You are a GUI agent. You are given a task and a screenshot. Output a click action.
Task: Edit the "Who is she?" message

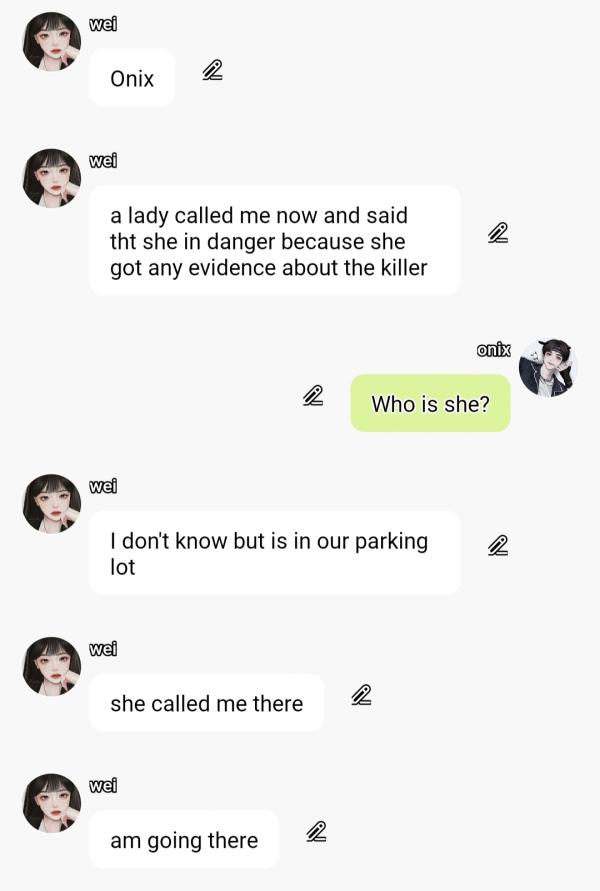[x=313, y=396]
